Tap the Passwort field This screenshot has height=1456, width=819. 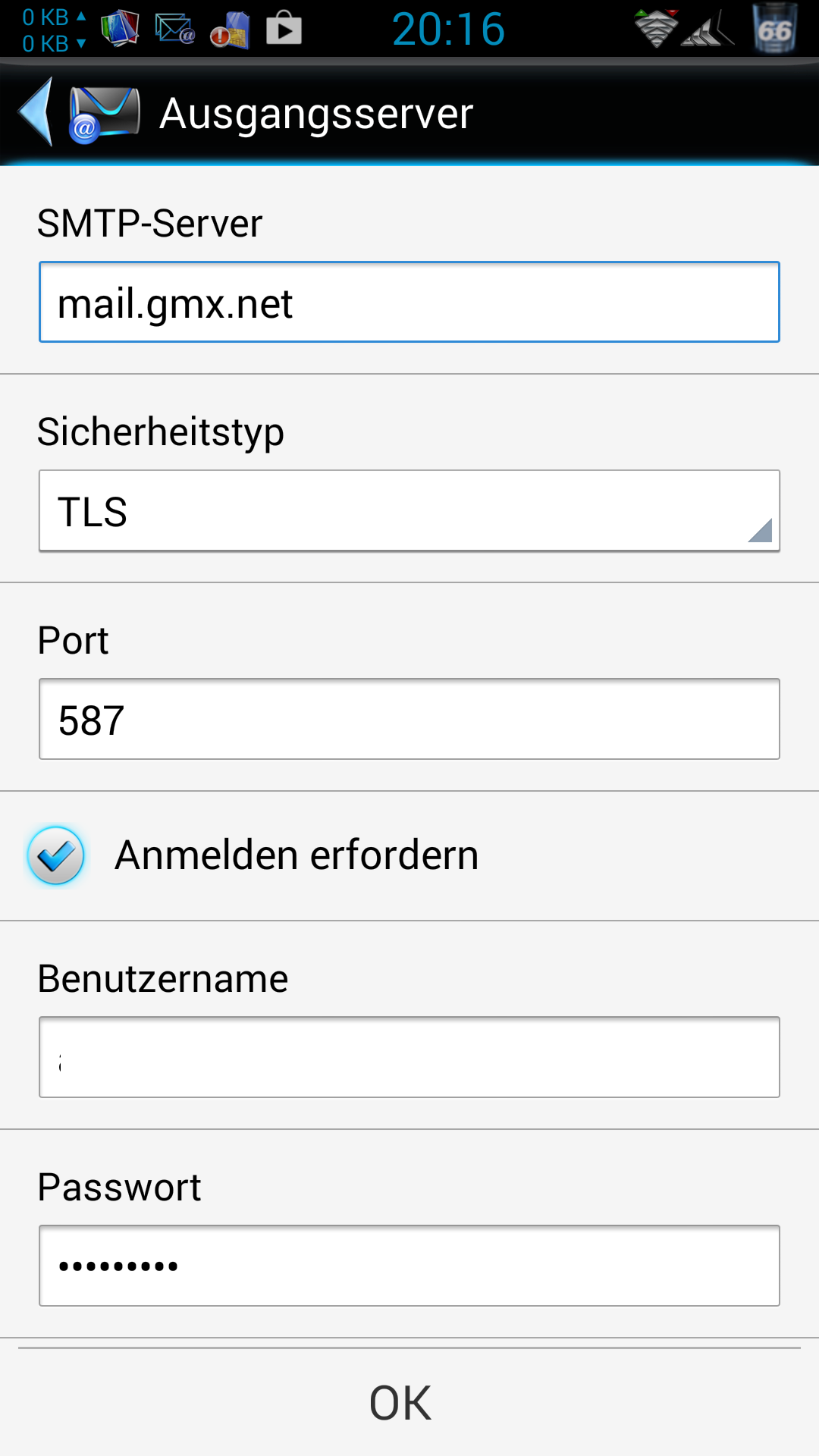coord(409,1266)
